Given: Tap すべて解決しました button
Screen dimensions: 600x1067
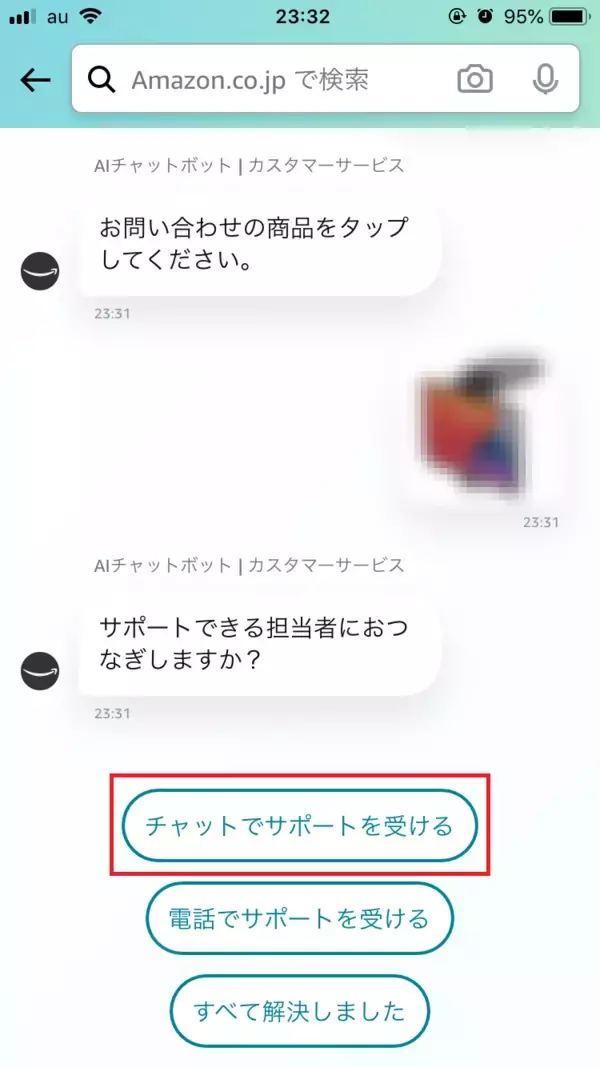Looking at the screenshot, I should coord(299,1010).
